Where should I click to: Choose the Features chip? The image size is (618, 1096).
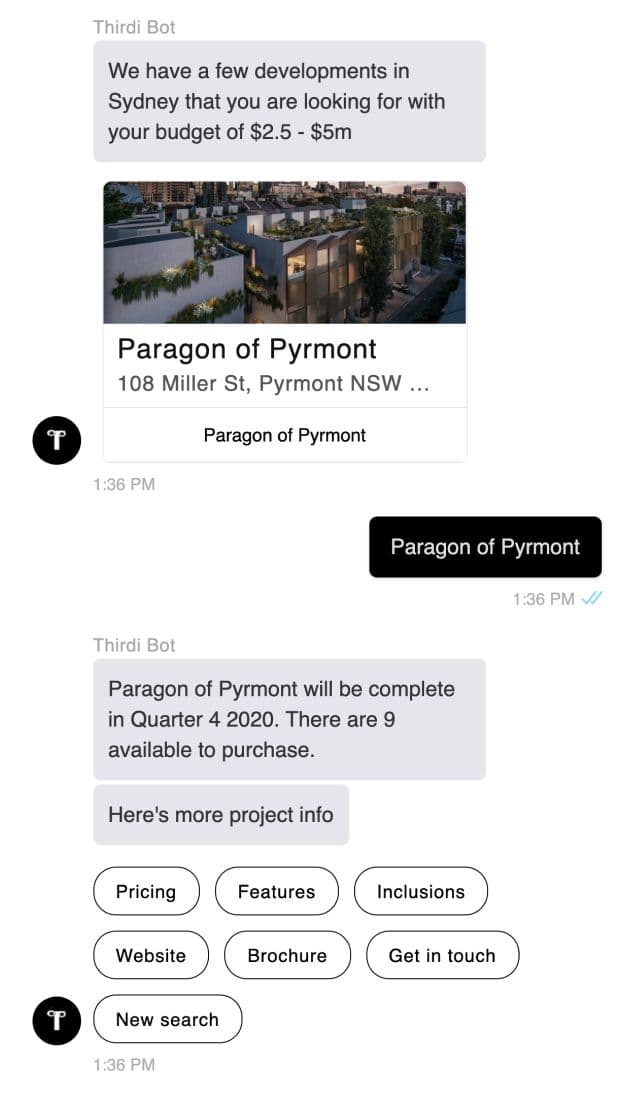coord(276,891)
